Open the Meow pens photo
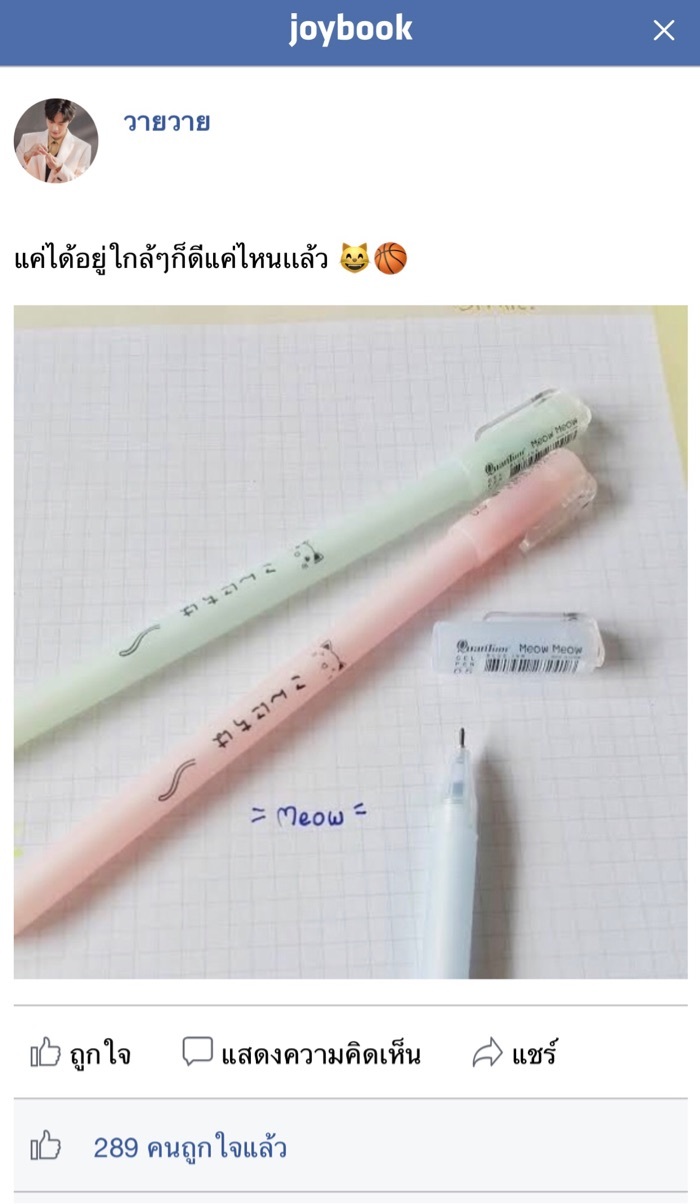The height and width of the screenshot is (1204, 700). click(350, 641)
